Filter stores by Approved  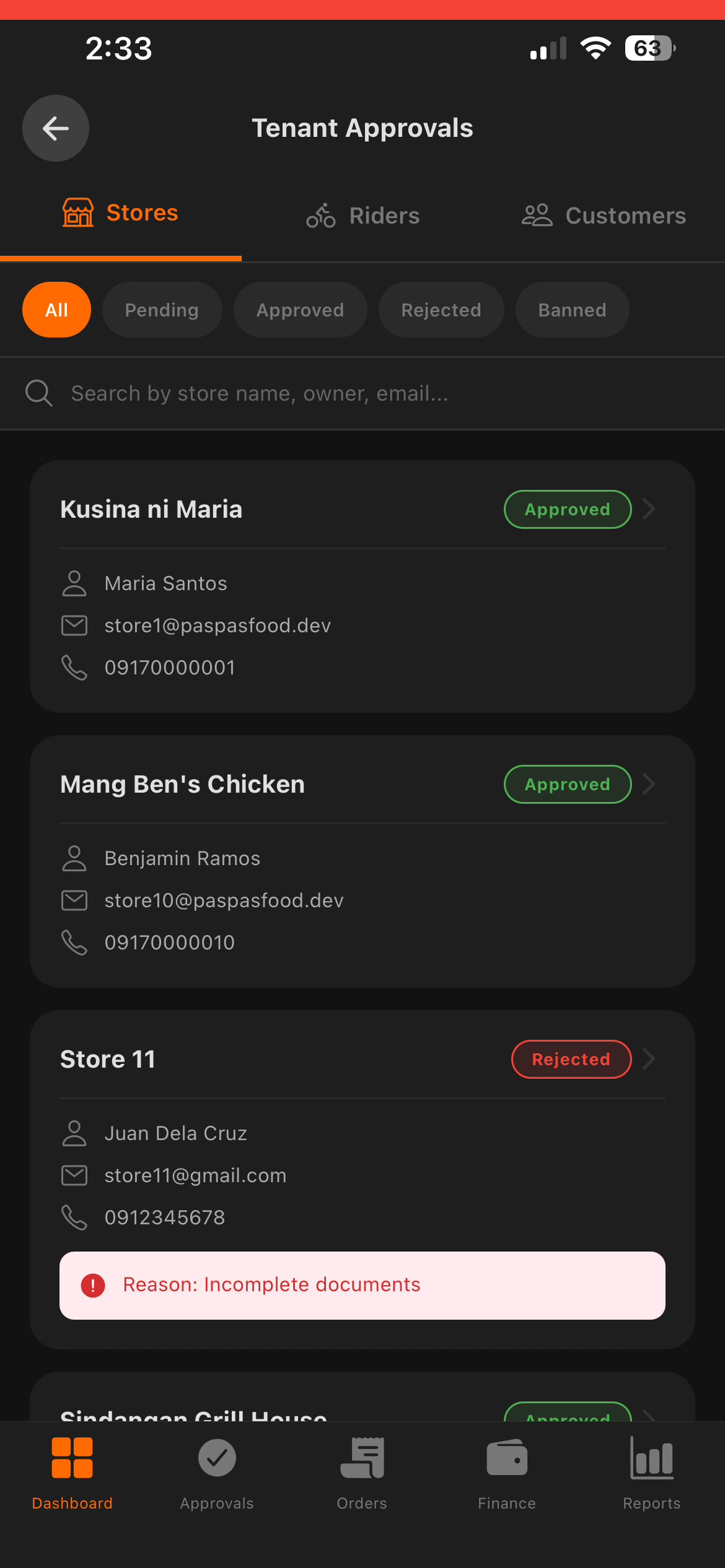[x=300, y=310]
